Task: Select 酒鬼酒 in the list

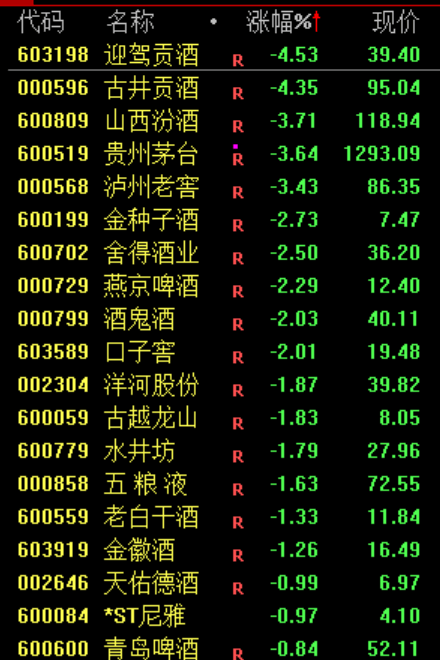Action: tap(220, 319)
